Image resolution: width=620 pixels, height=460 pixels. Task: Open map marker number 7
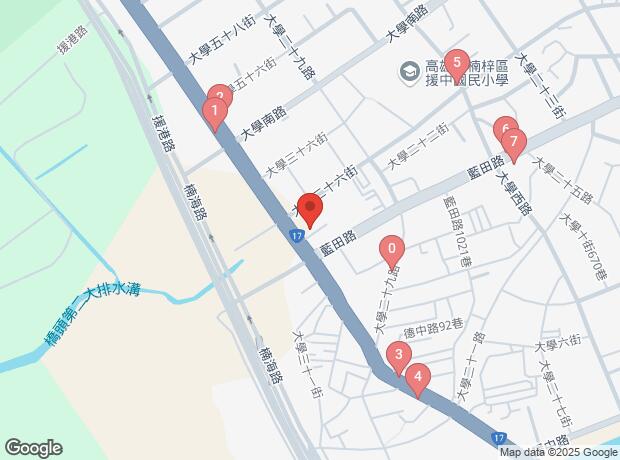point(515,142)
